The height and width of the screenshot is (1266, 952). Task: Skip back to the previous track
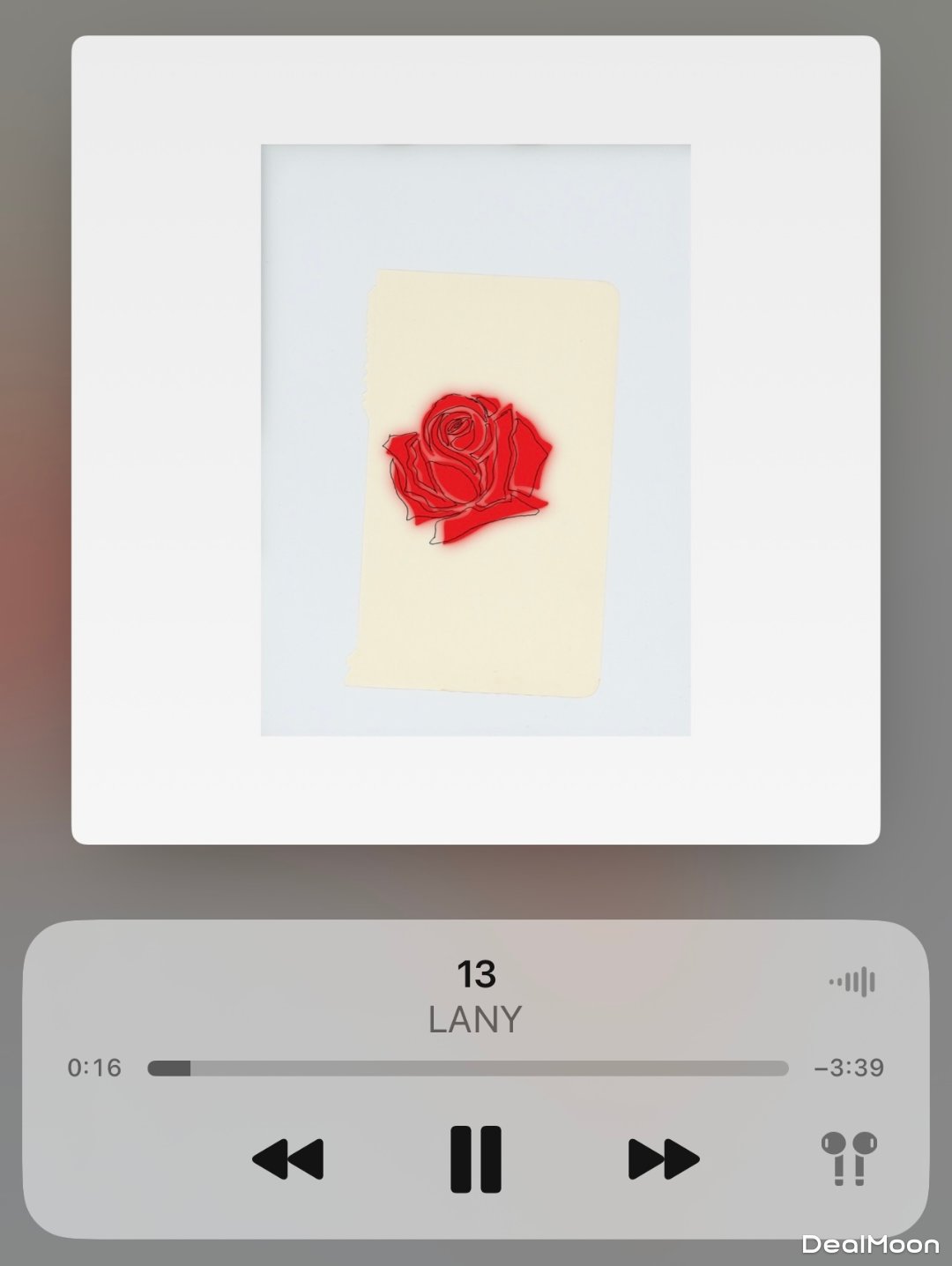coord(288,1158)
